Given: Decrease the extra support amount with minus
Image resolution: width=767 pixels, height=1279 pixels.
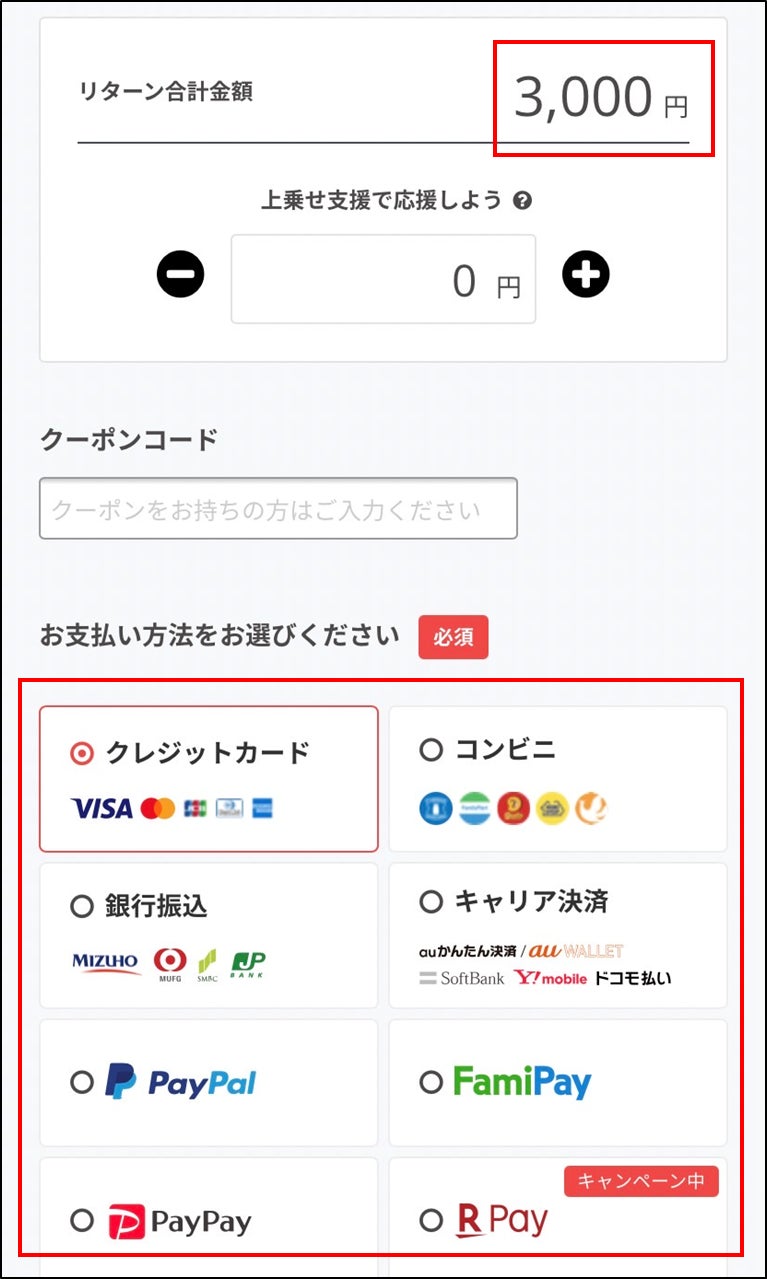Looking at the screenshot, I should click(x=180, y=274).
